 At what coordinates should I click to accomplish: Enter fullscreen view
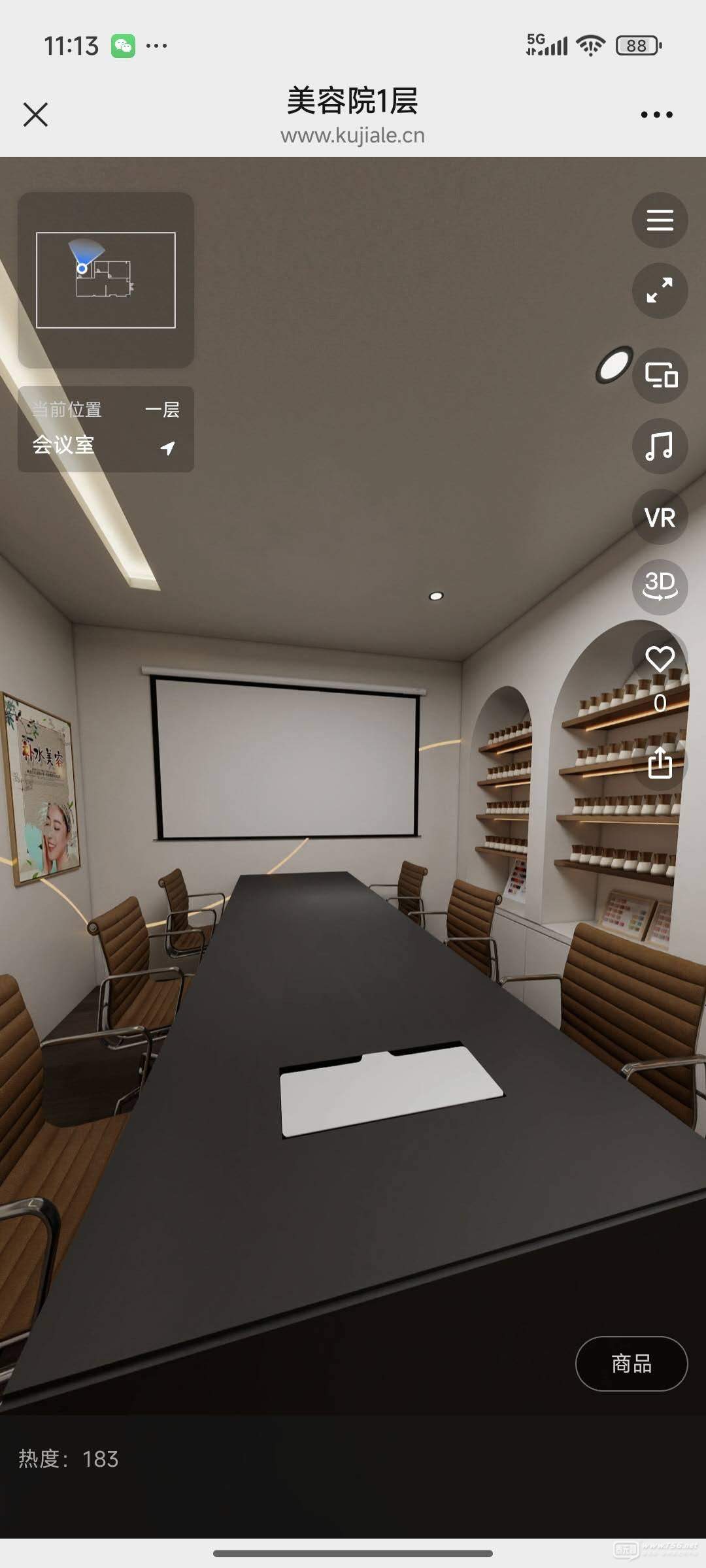[x=660, y=291]
